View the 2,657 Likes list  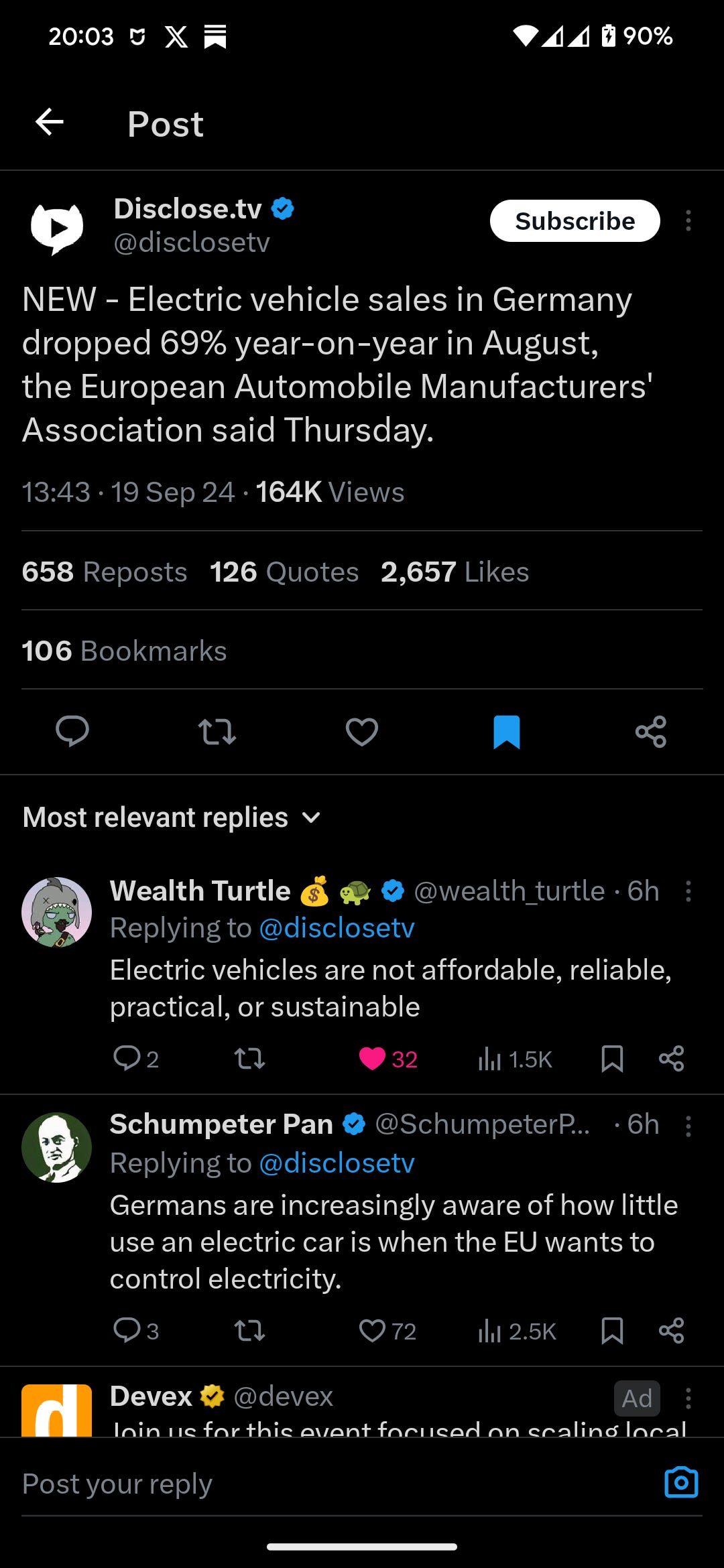(455, 572)
